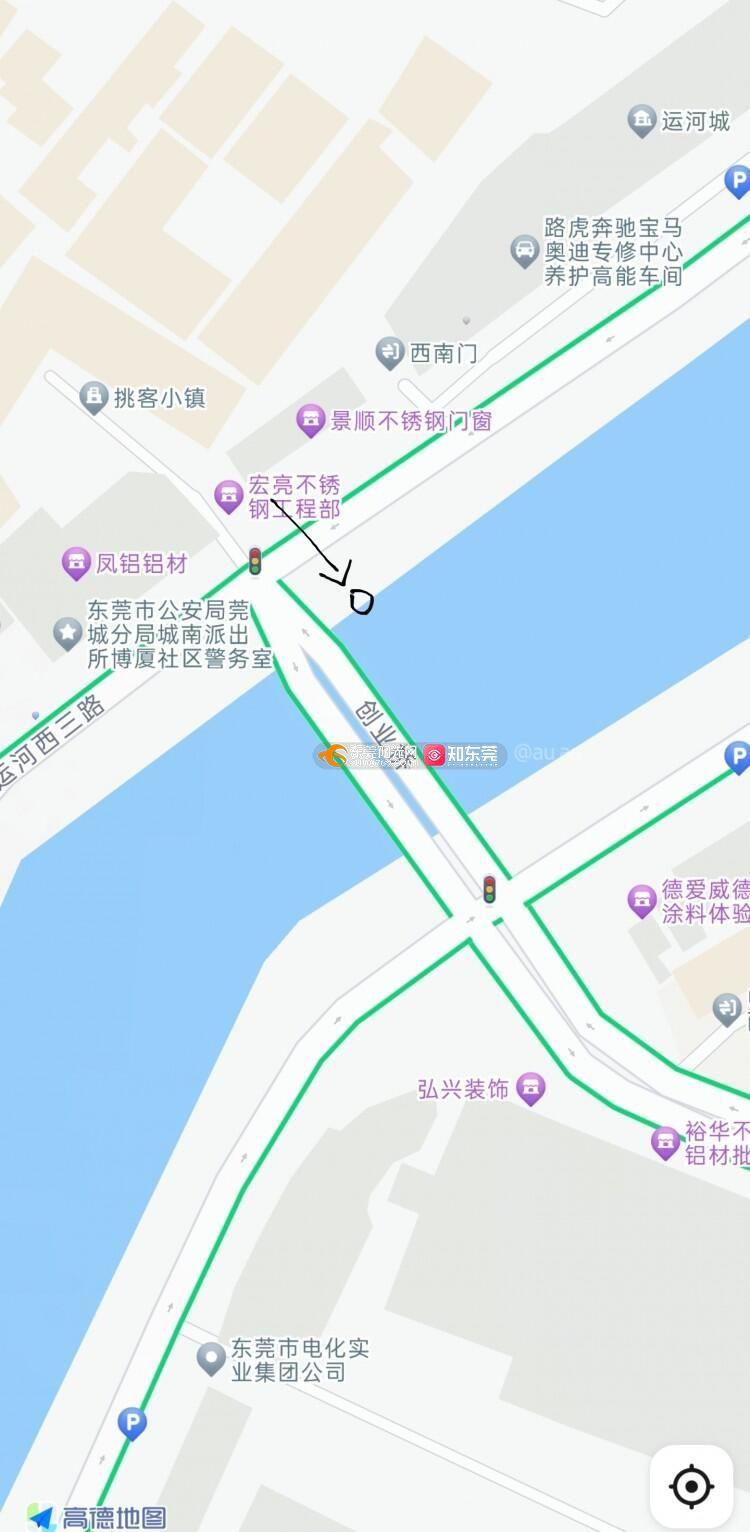Image resolution: width=750 pixels, height=1532 pixels.
Task: Recenter the map on my current location
Action: point(691,1486)
